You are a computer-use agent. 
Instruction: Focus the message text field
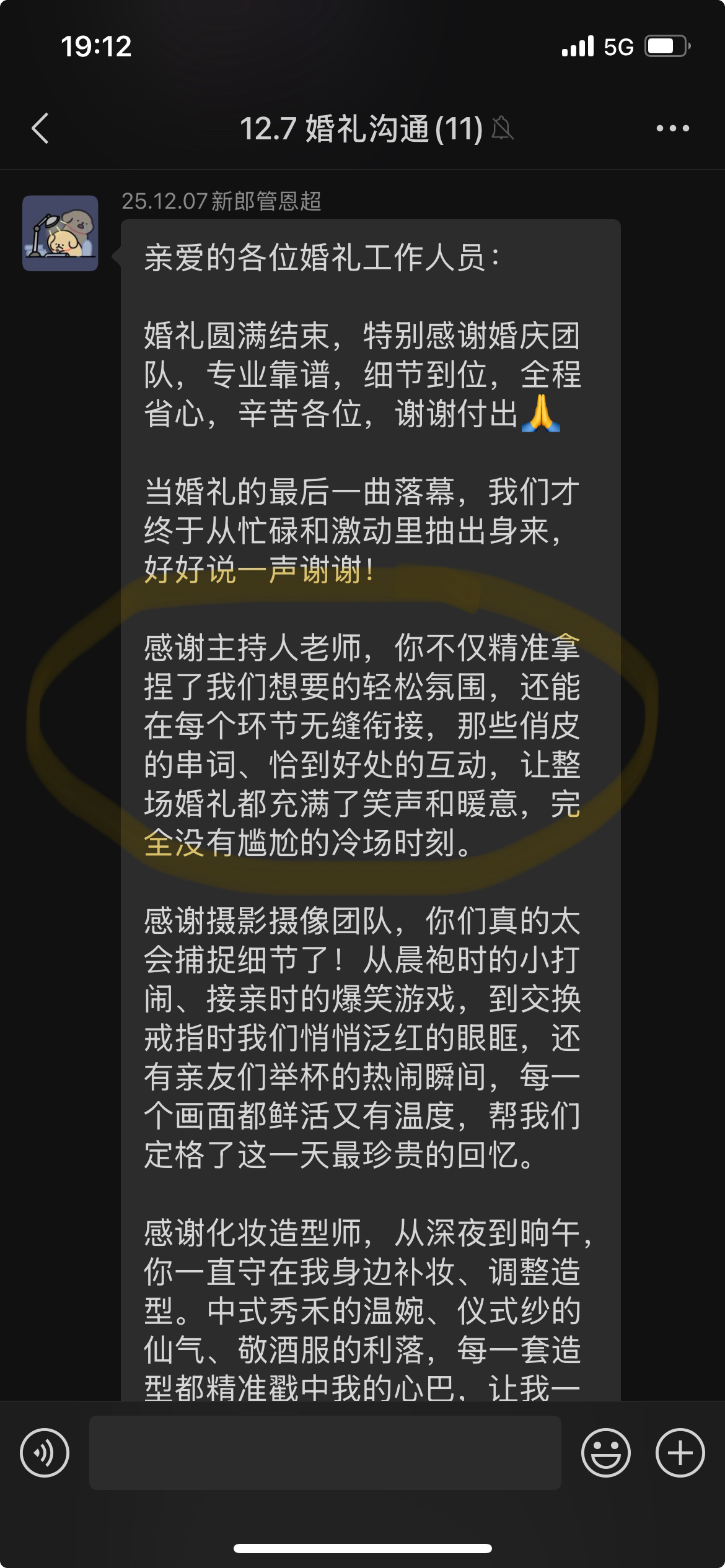point(325,1453)
